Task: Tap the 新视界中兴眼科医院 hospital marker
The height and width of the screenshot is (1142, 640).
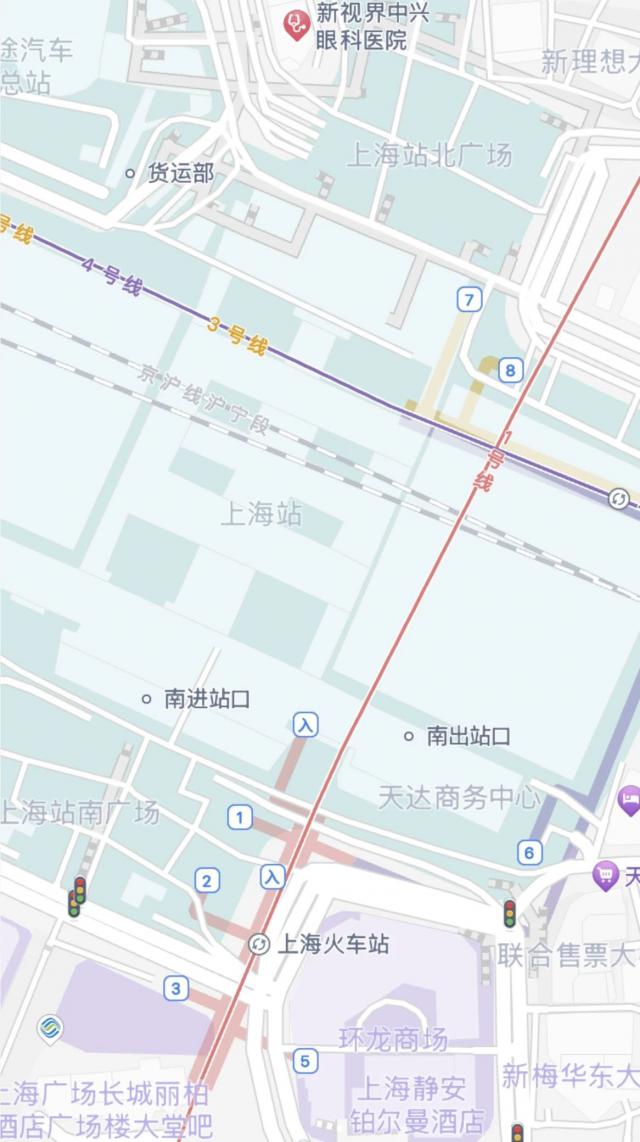Action: (296, 24)
